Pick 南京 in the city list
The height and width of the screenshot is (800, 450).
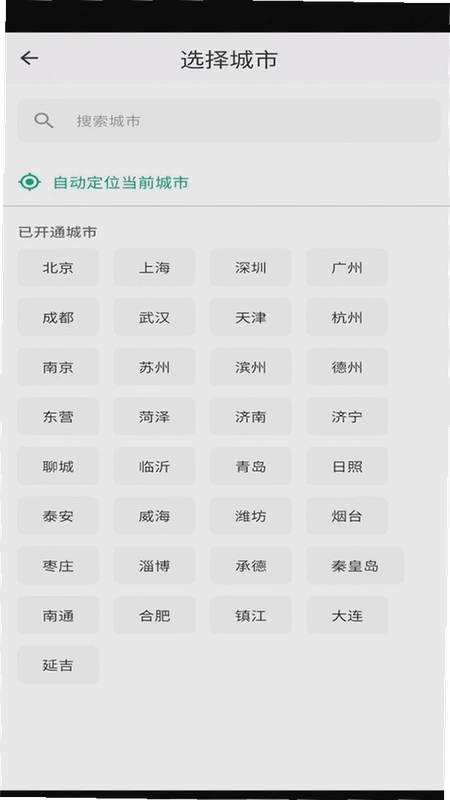(58, 367)
